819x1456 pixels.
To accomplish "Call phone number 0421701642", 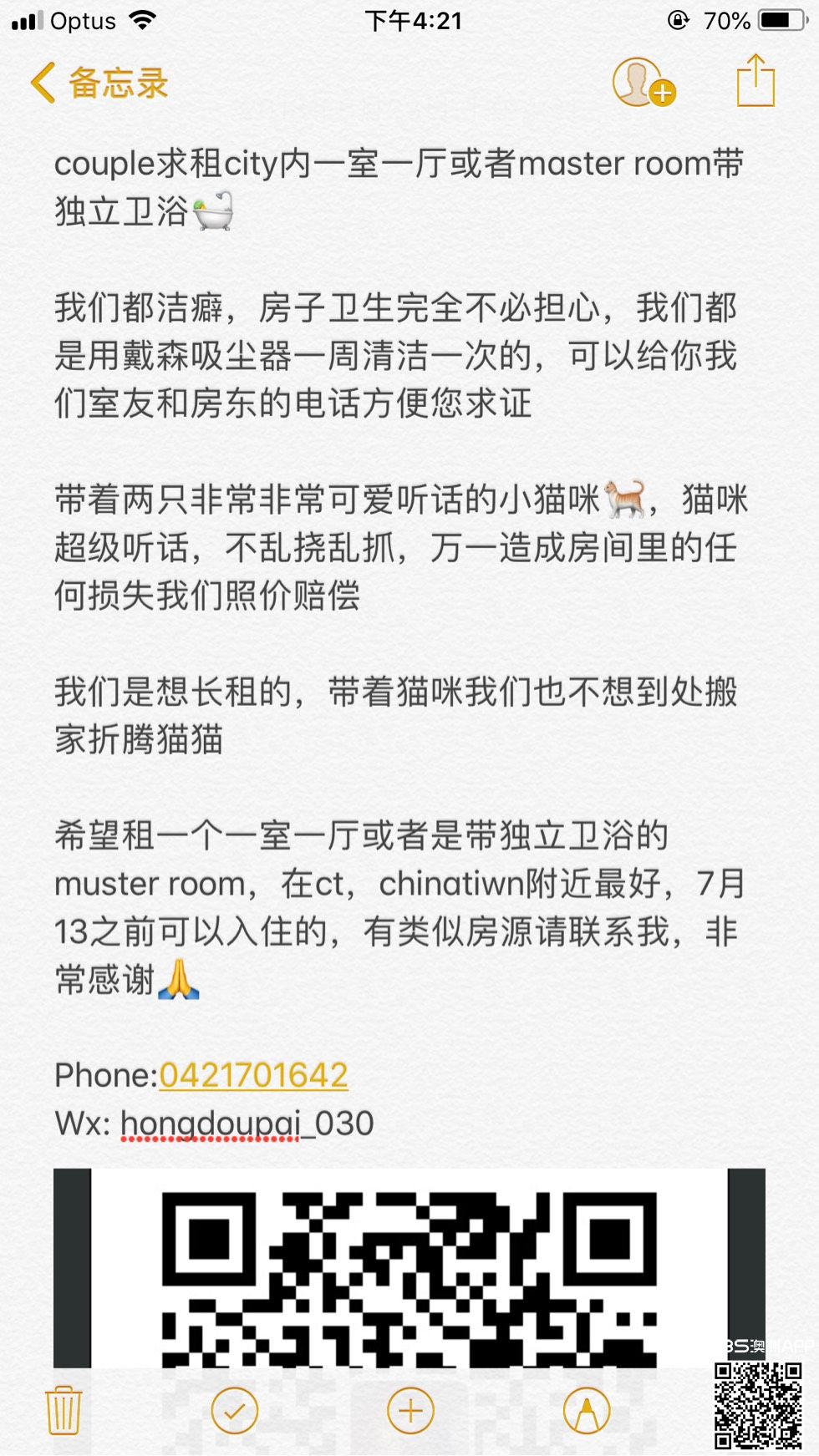I will (x=253, y=1075).
